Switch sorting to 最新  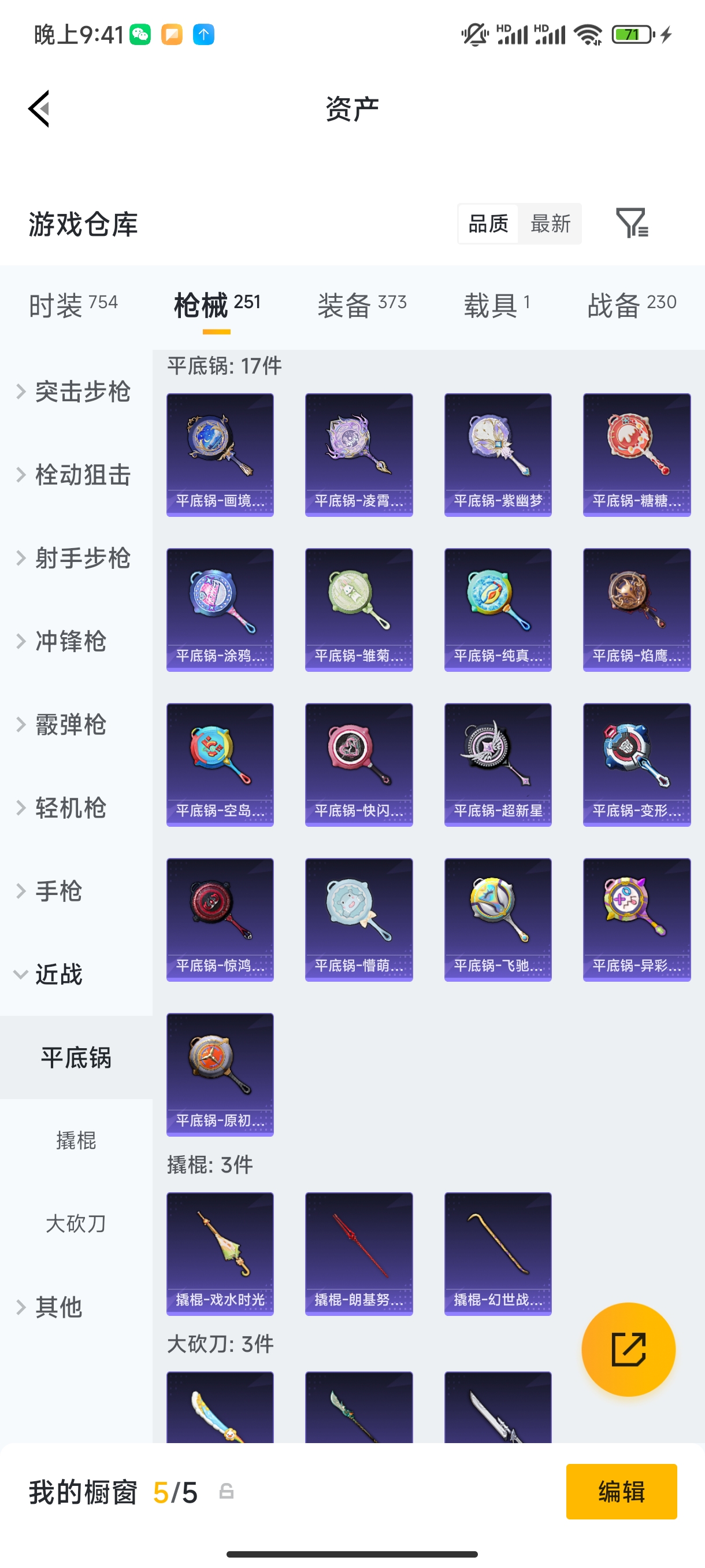coord(551,223)
